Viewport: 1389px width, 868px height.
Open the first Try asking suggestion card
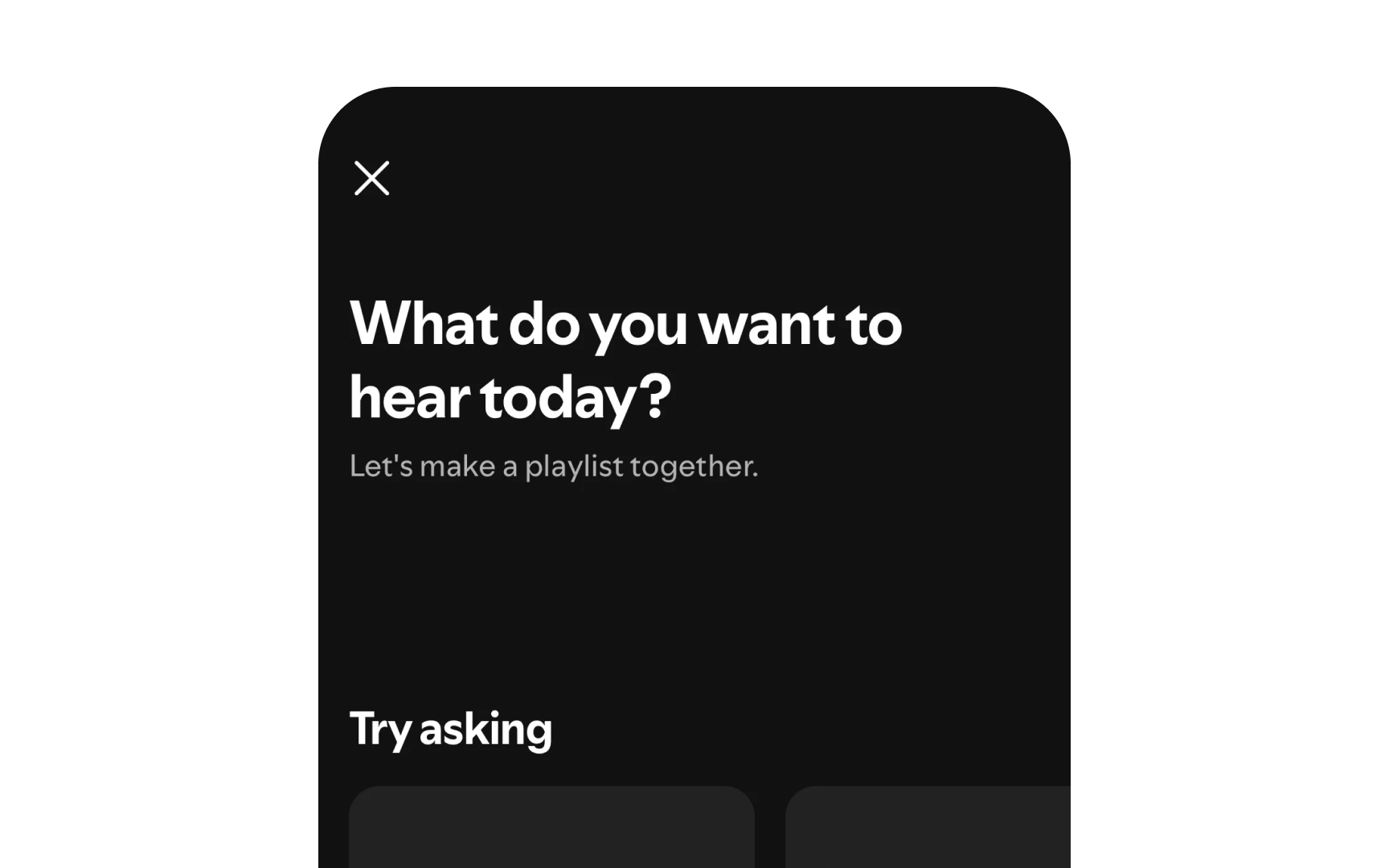[x=551, y=828]
